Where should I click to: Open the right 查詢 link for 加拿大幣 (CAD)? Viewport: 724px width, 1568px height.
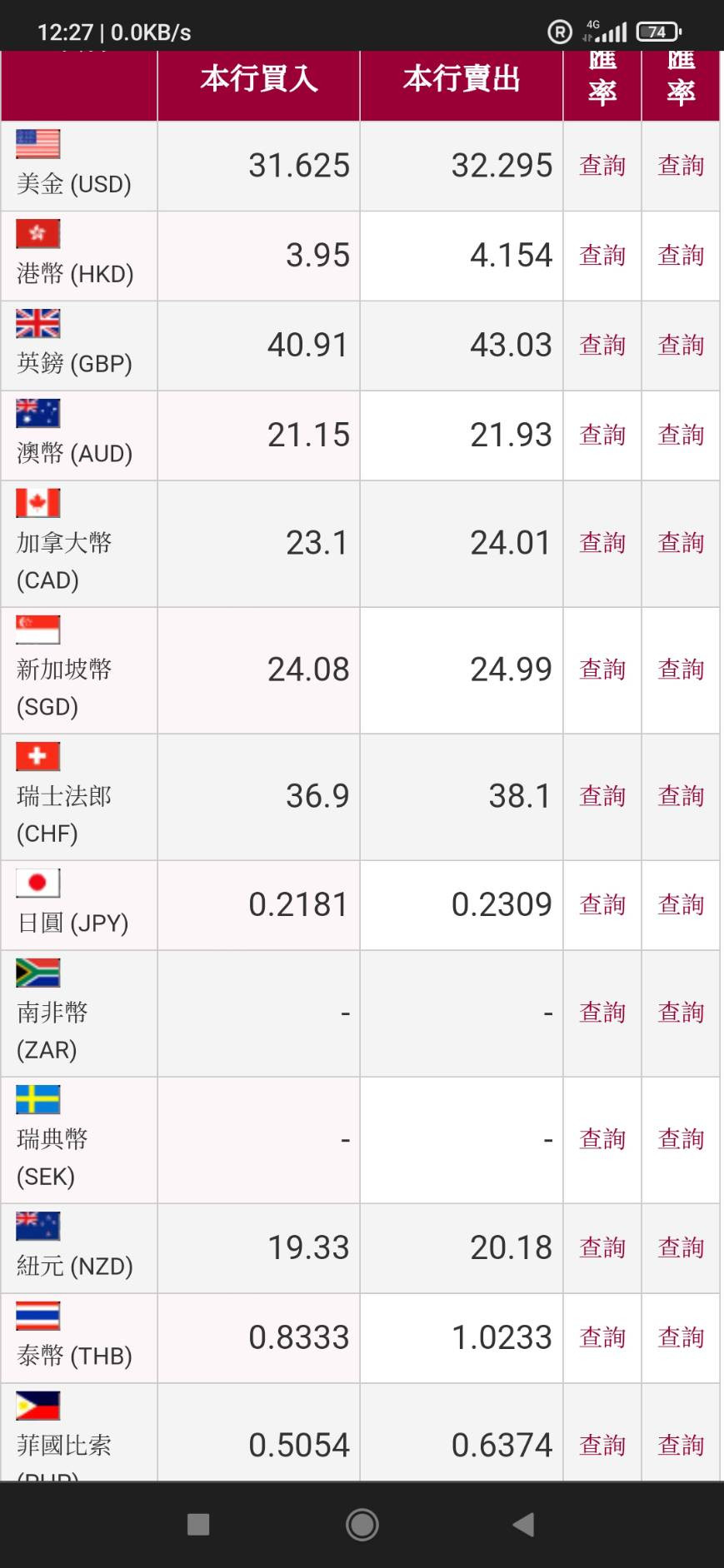pyautogui.click(x=681, y=544)
